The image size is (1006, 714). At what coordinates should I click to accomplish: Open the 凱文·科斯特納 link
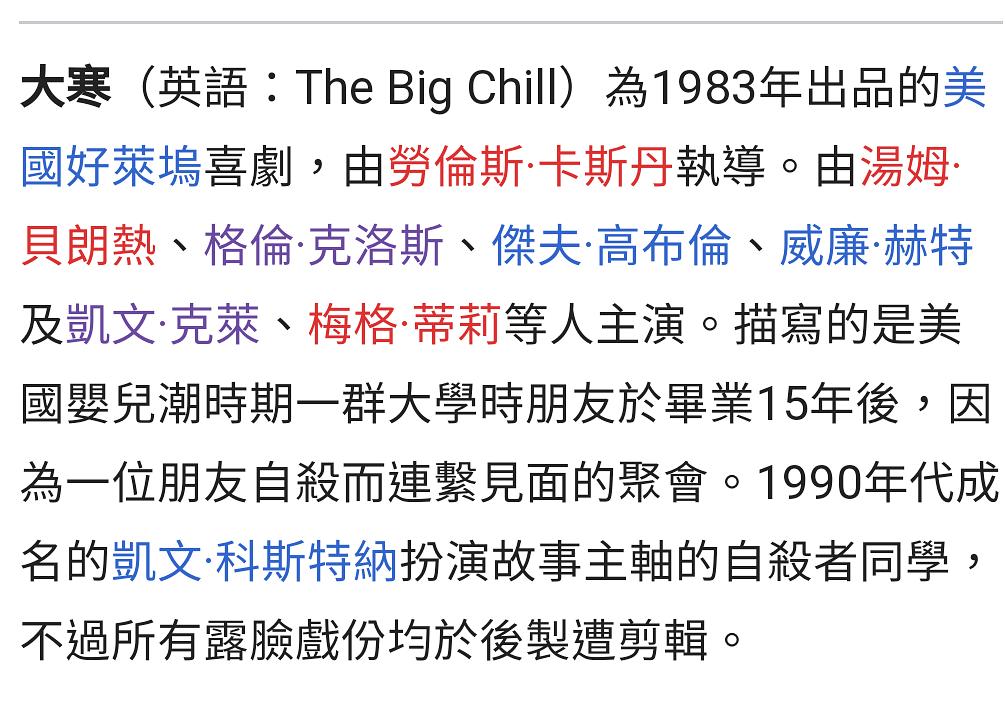pyautogui.click(x=255, y=562)
